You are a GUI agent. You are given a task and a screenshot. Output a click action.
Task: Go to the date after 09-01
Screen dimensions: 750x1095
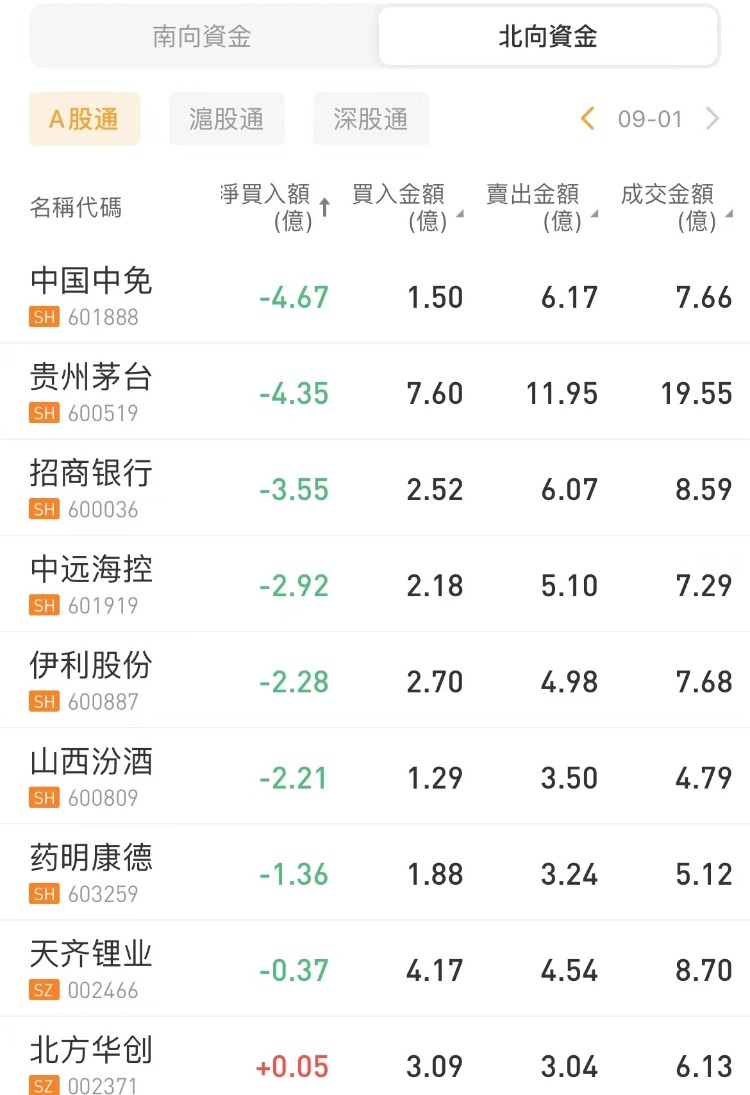[x=713, y=119]
